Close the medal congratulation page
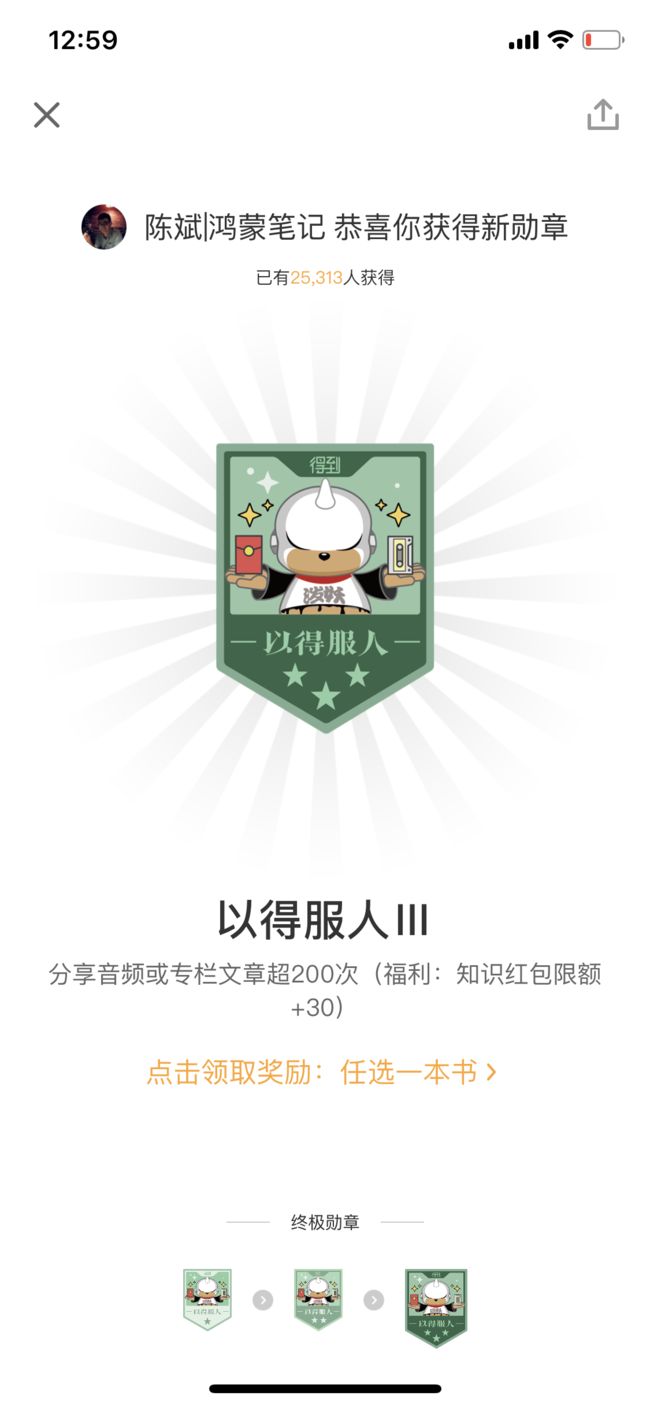The height and width of the screenshot is (1407, 650). tap(47, 115)
